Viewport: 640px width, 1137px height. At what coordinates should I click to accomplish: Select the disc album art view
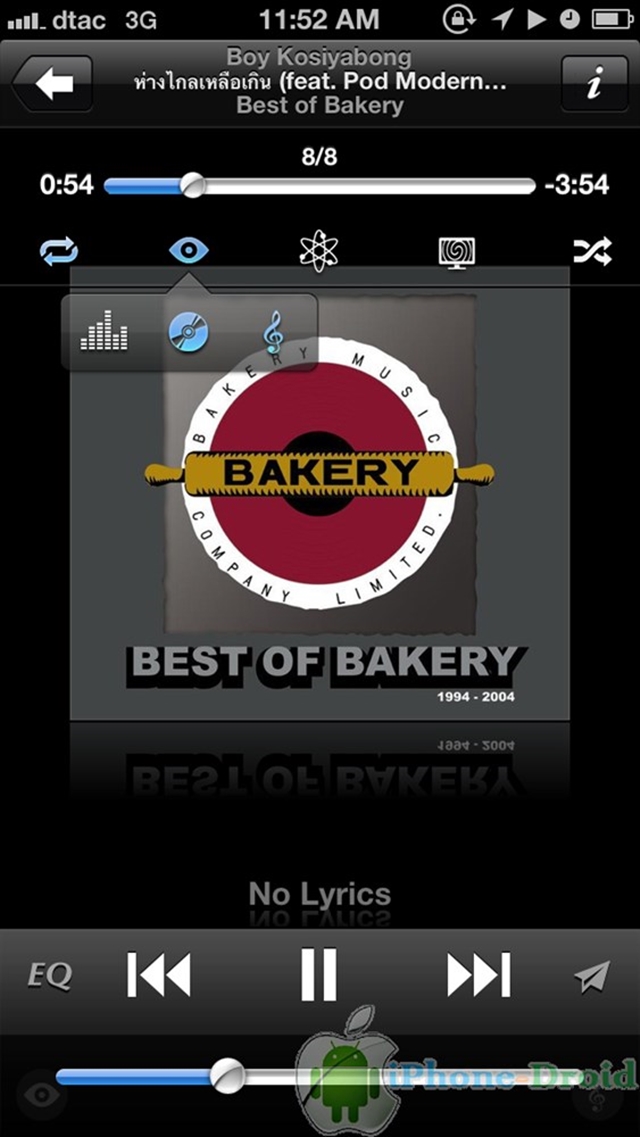click(x=188, y=333)
